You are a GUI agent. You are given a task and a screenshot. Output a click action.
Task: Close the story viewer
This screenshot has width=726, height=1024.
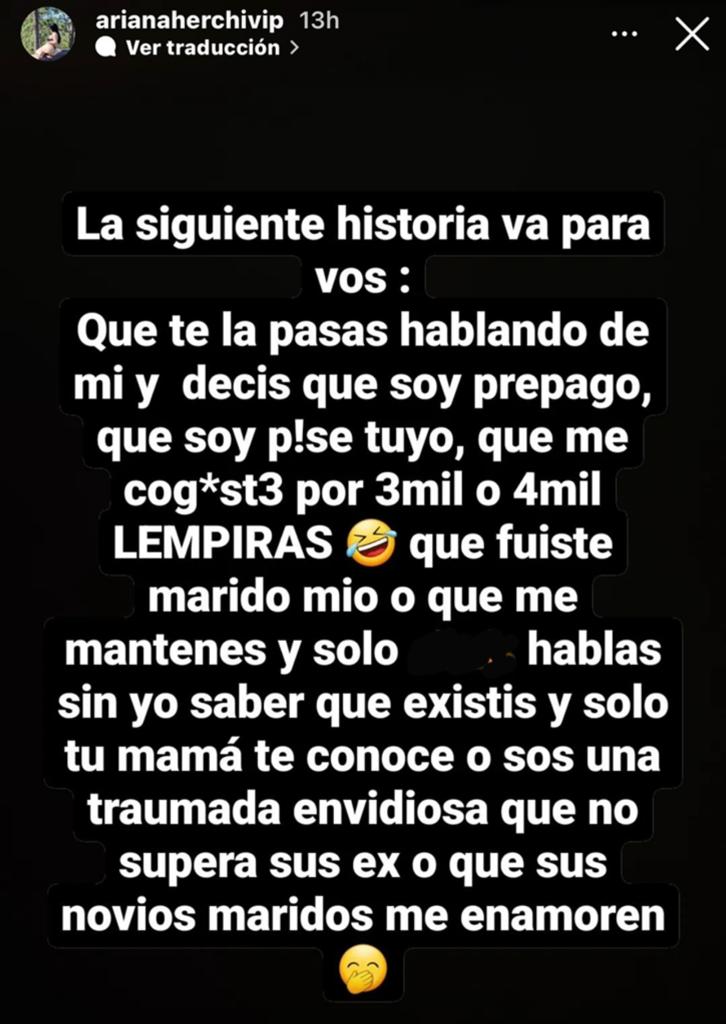[x=692, y=35]
